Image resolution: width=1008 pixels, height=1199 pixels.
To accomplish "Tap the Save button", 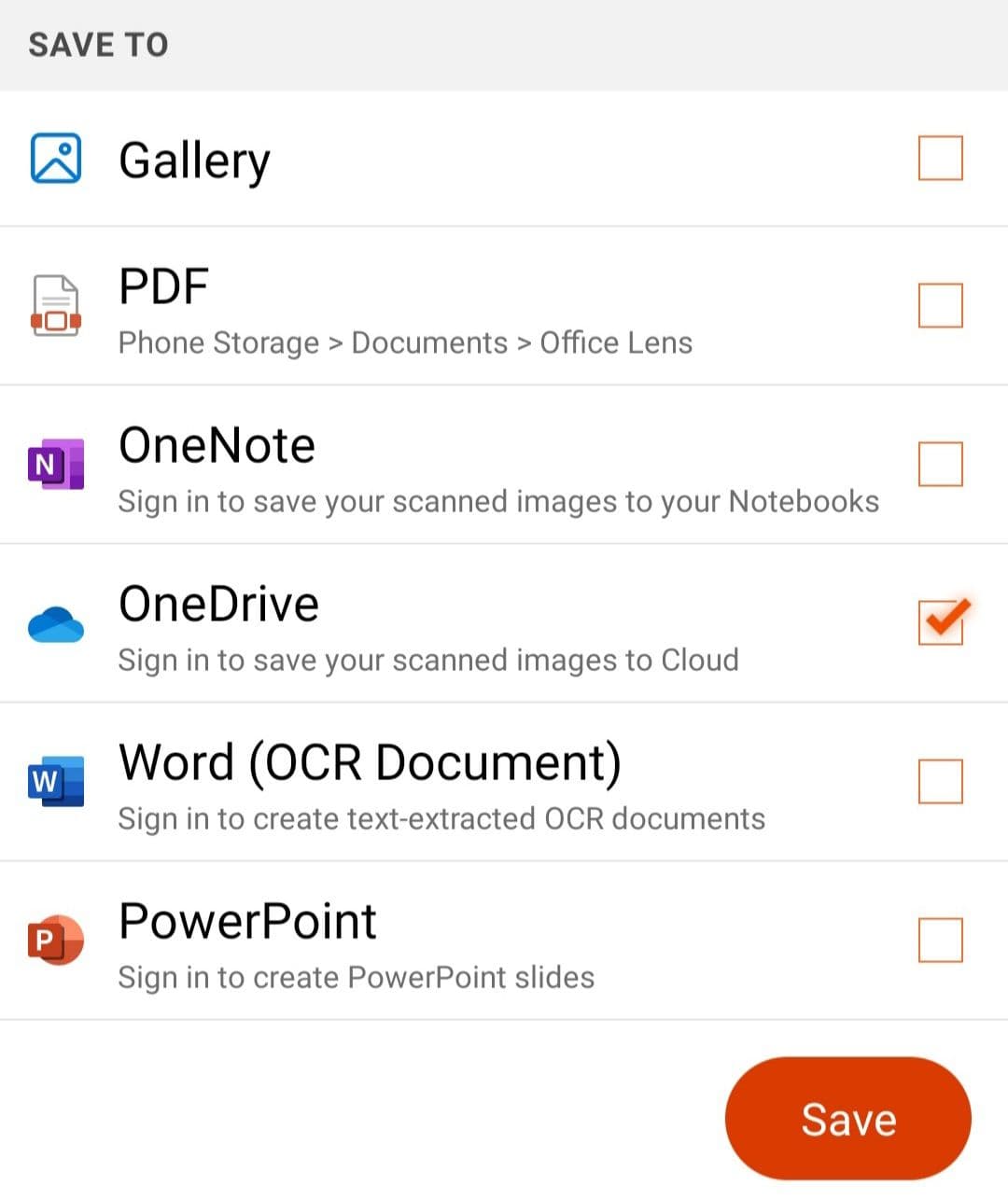I will 847,1119.
